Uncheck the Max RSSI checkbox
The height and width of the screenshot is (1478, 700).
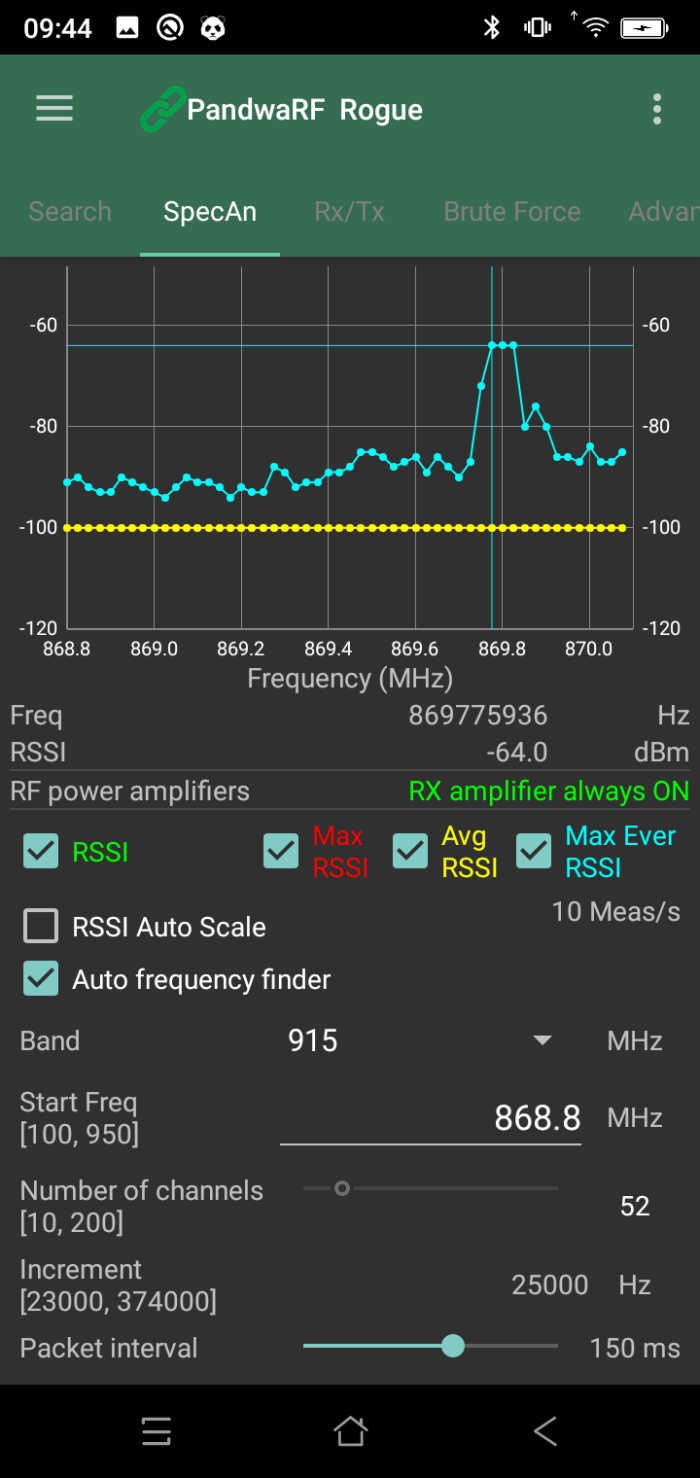tap(281, 852)
